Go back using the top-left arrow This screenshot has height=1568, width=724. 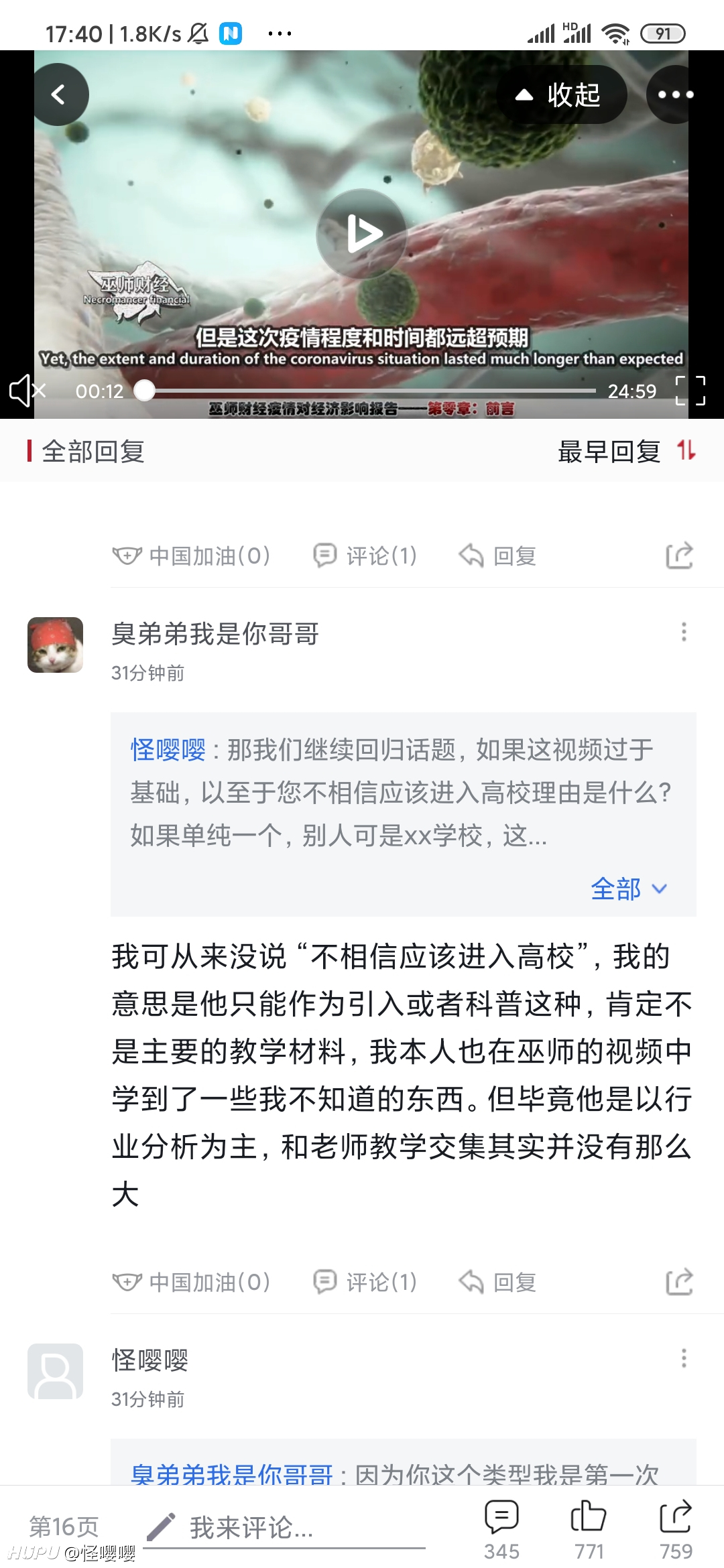(58, 94)
